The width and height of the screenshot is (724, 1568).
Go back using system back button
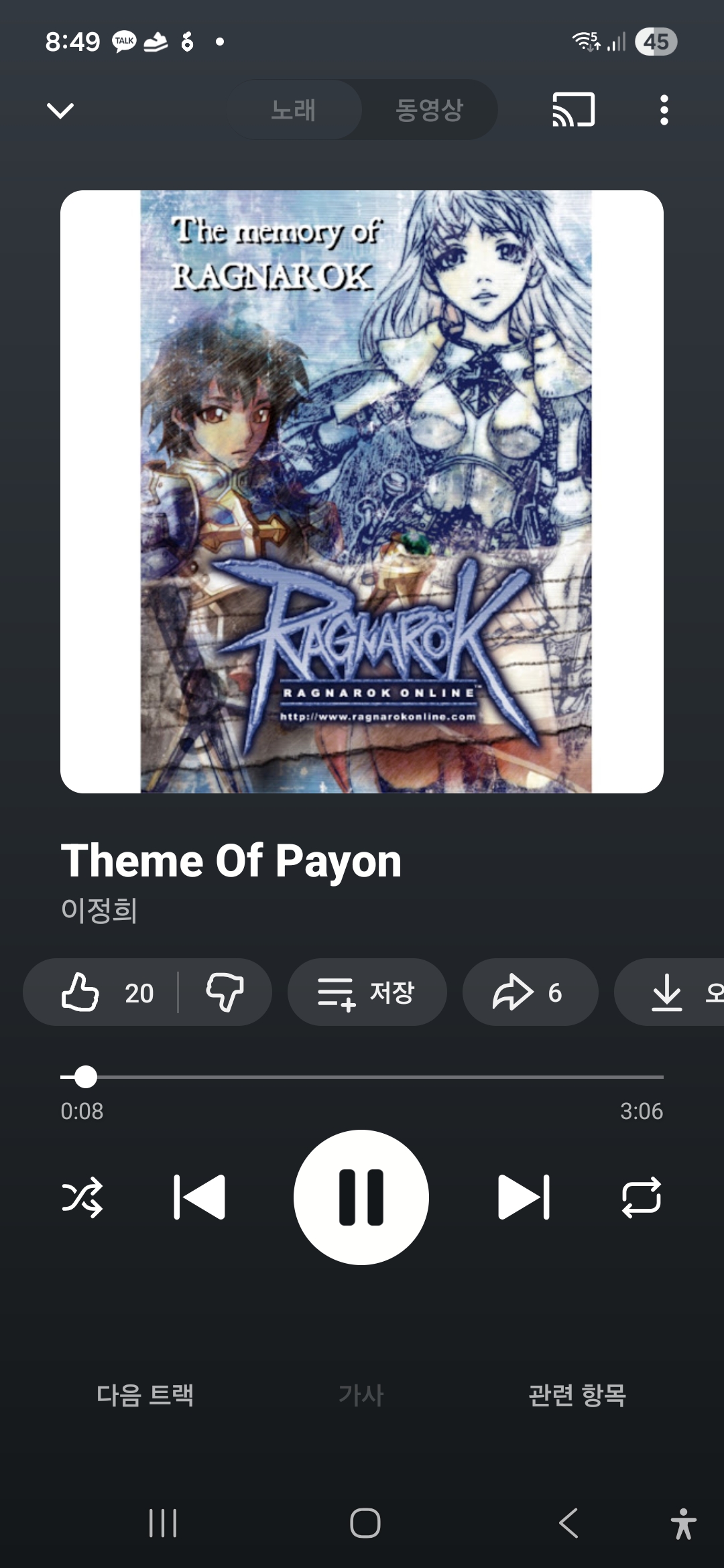click(568, 1523)
